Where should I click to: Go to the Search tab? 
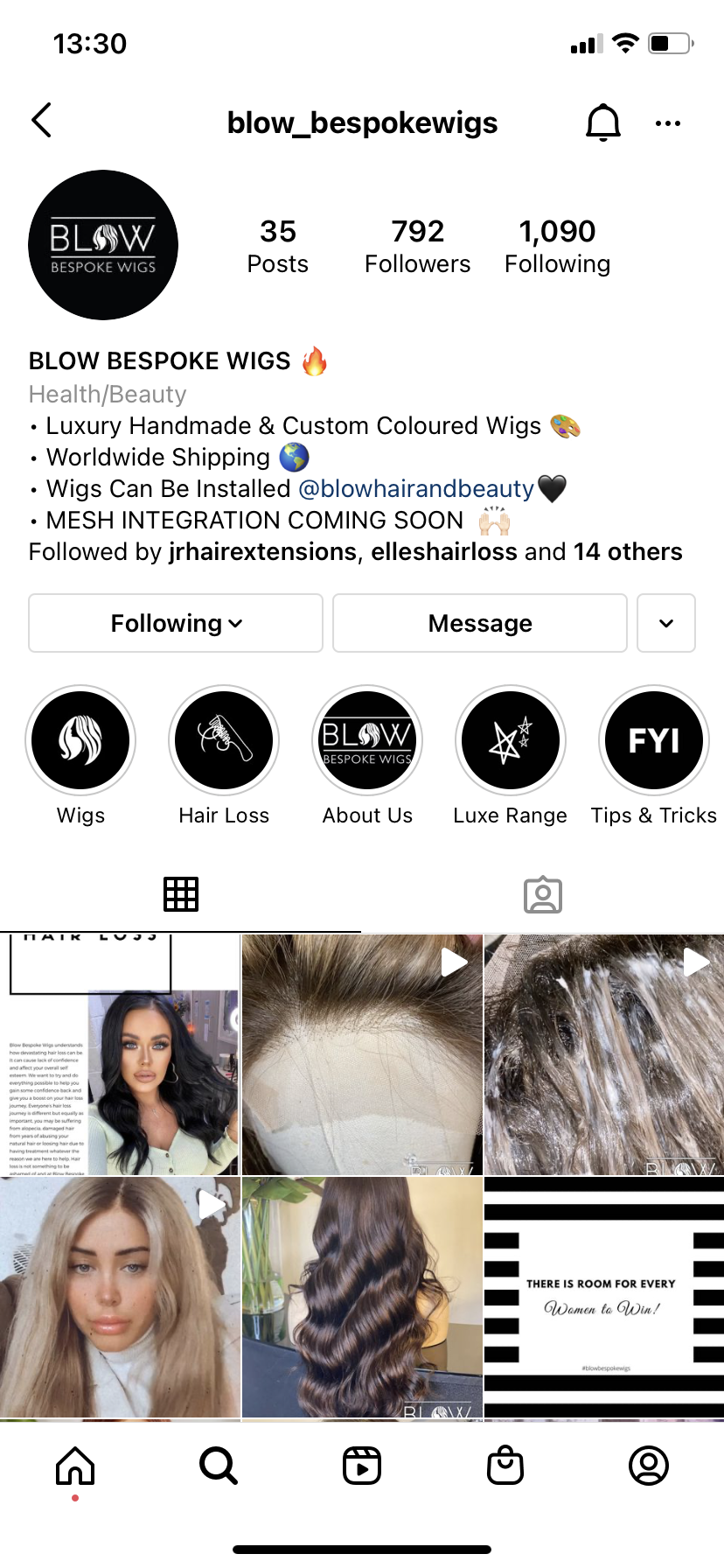click(219, 1466)
